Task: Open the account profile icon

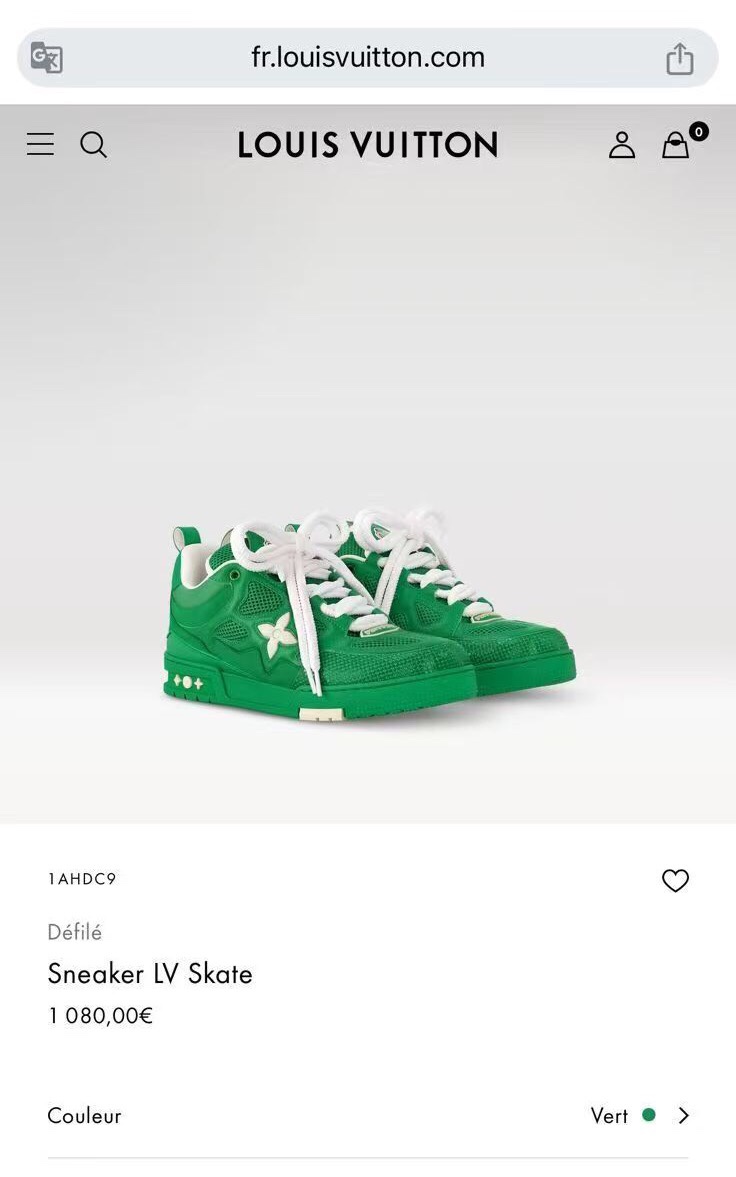Action: pos(622,145)
